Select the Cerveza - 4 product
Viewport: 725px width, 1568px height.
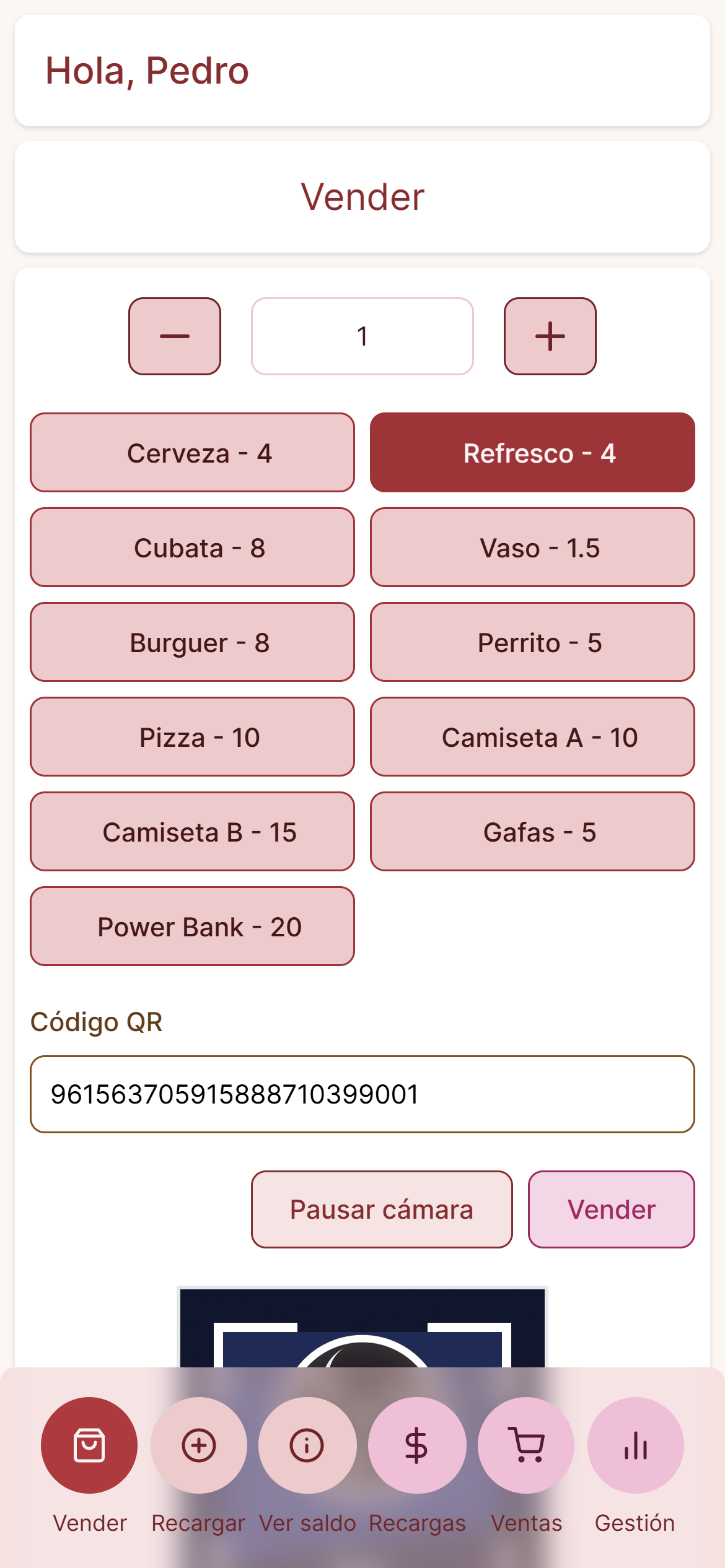point(193,453)
